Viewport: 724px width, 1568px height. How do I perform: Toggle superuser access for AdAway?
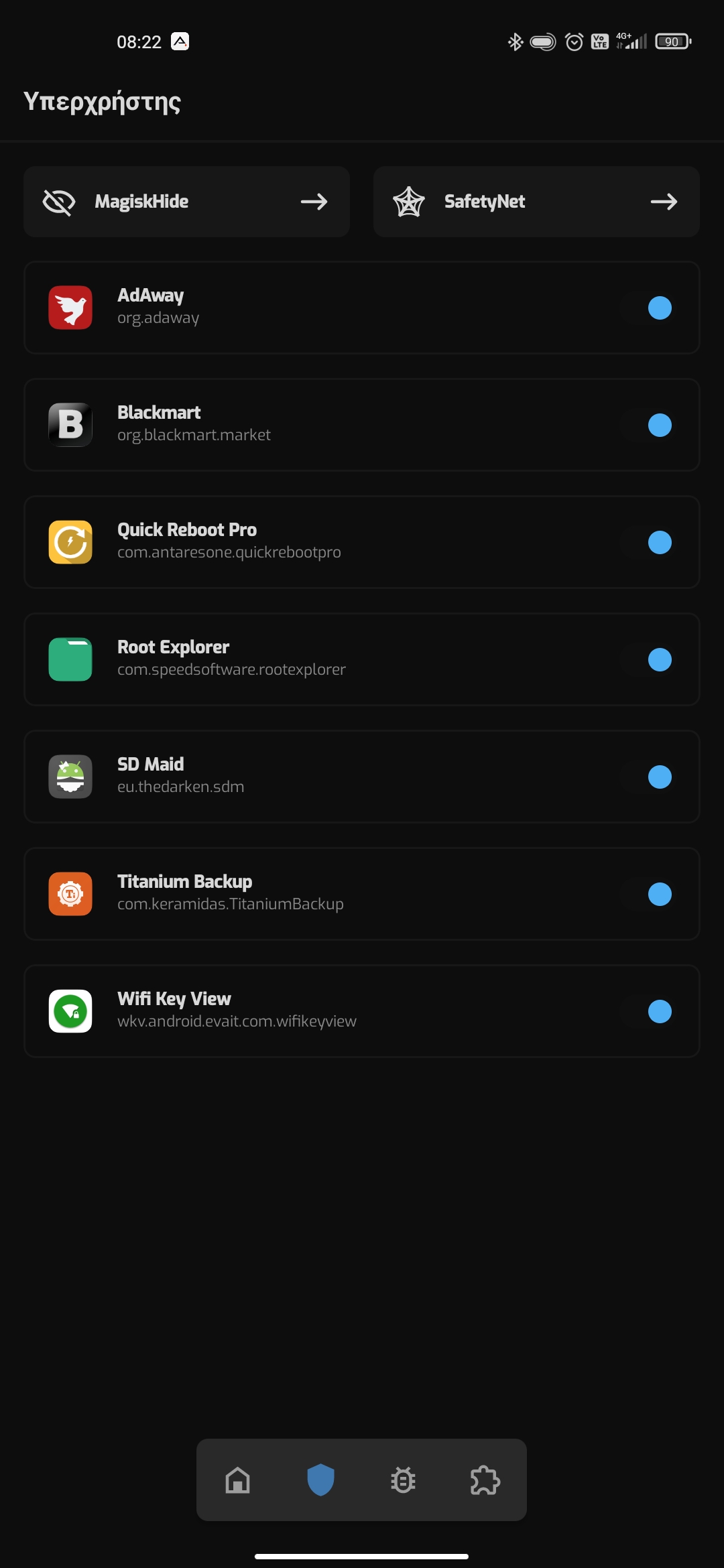[648, 308]
